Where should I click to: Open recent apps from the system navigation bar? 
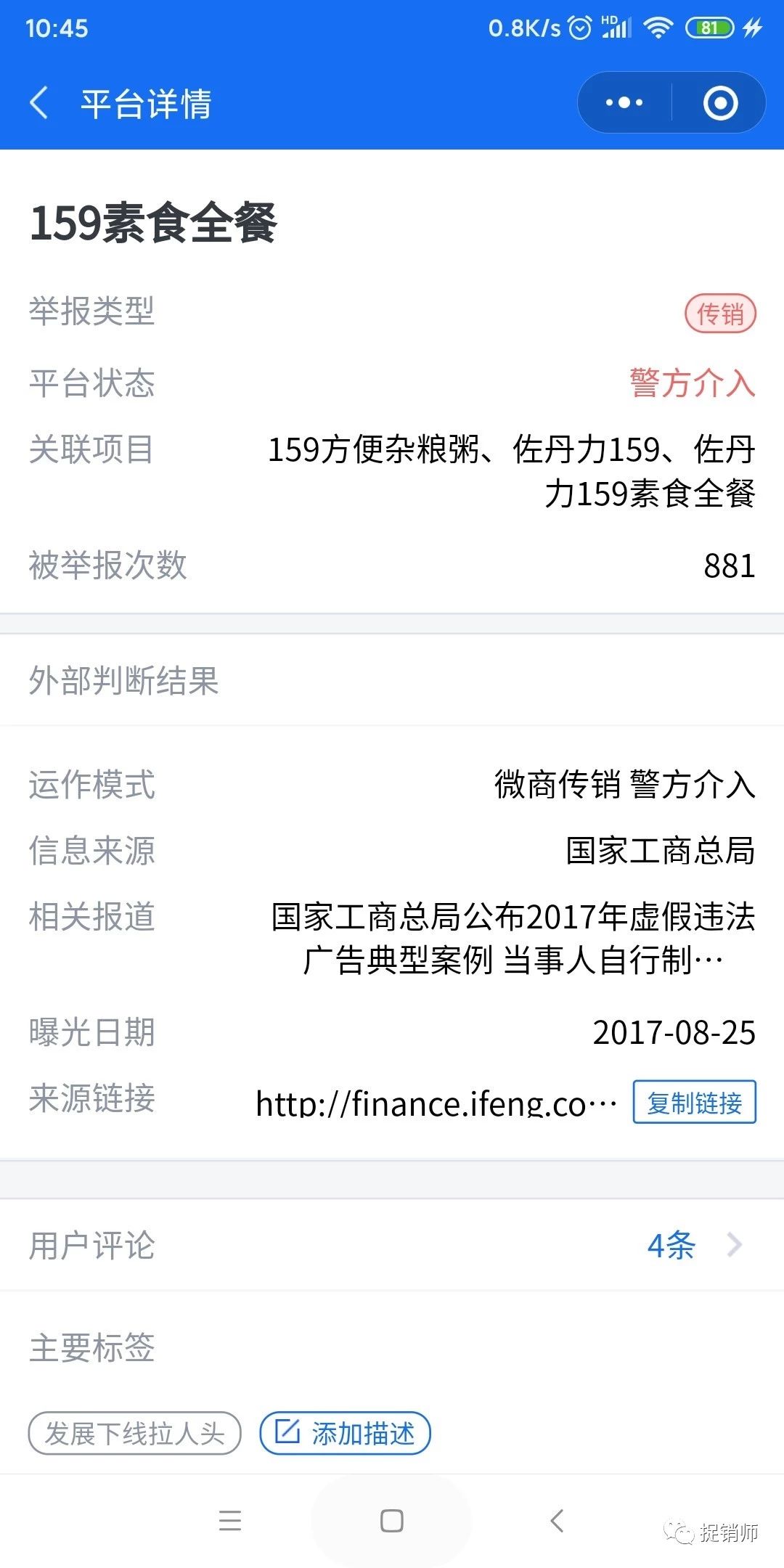pos(230,1520)
